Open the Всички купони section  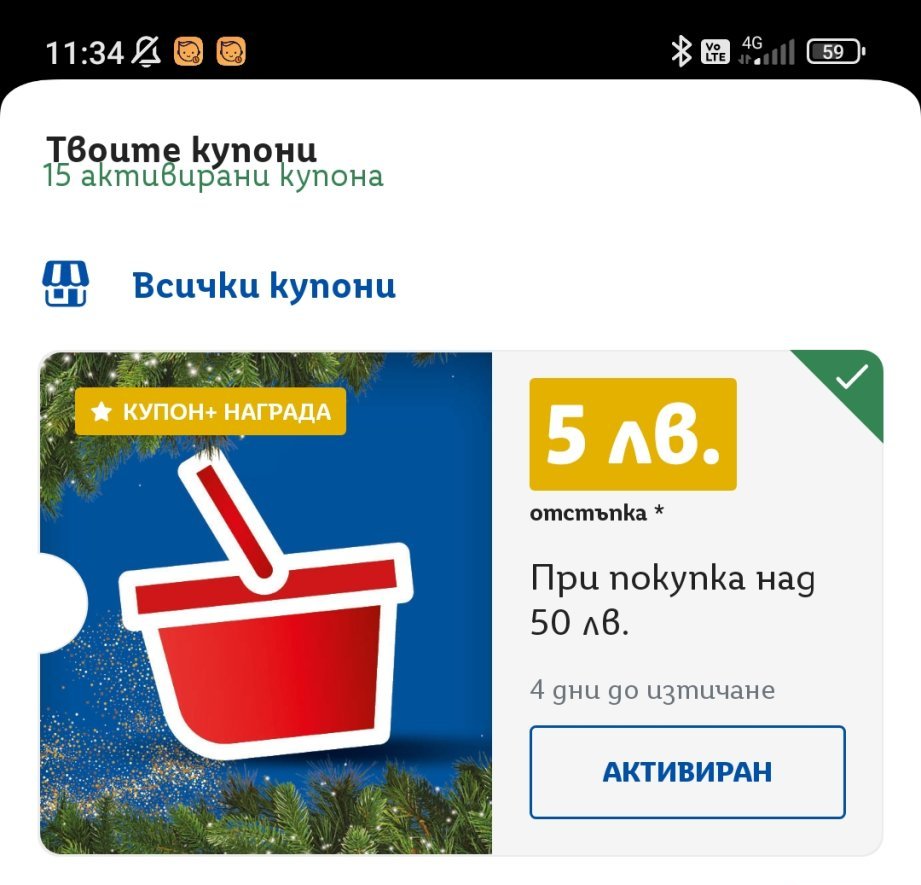click(x=264, y=286)
